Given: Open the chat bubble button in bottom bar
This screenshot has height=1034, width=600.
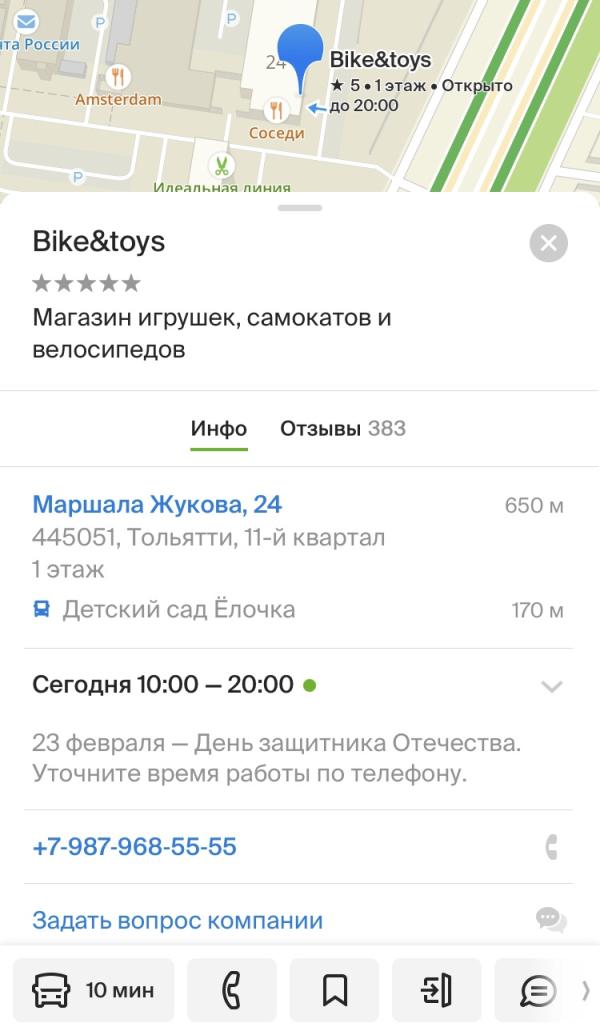Looking at the screenshot, I should tap(538, 990).
